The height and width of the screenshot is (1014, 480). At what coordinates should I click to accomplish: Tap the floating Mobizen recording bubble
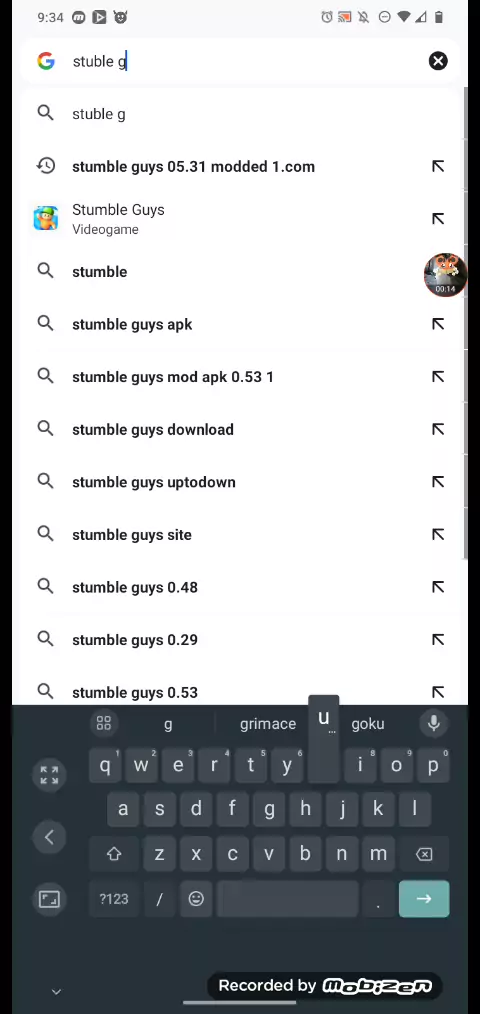[x=445, y=275]
